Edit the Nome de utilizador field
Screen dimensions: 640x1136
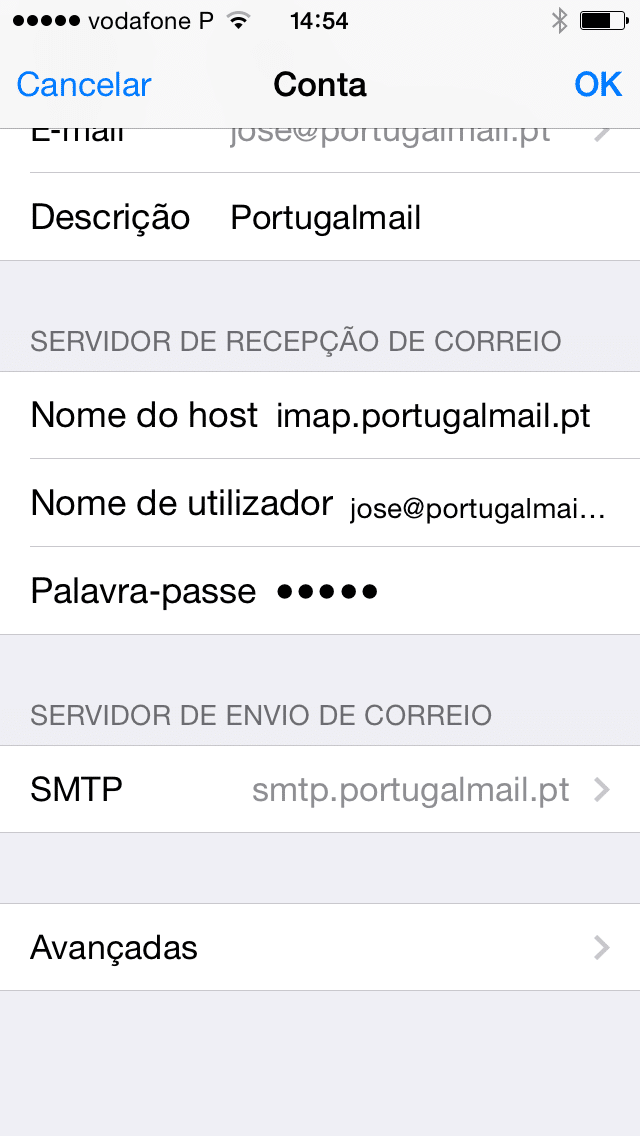click(320, 503)
